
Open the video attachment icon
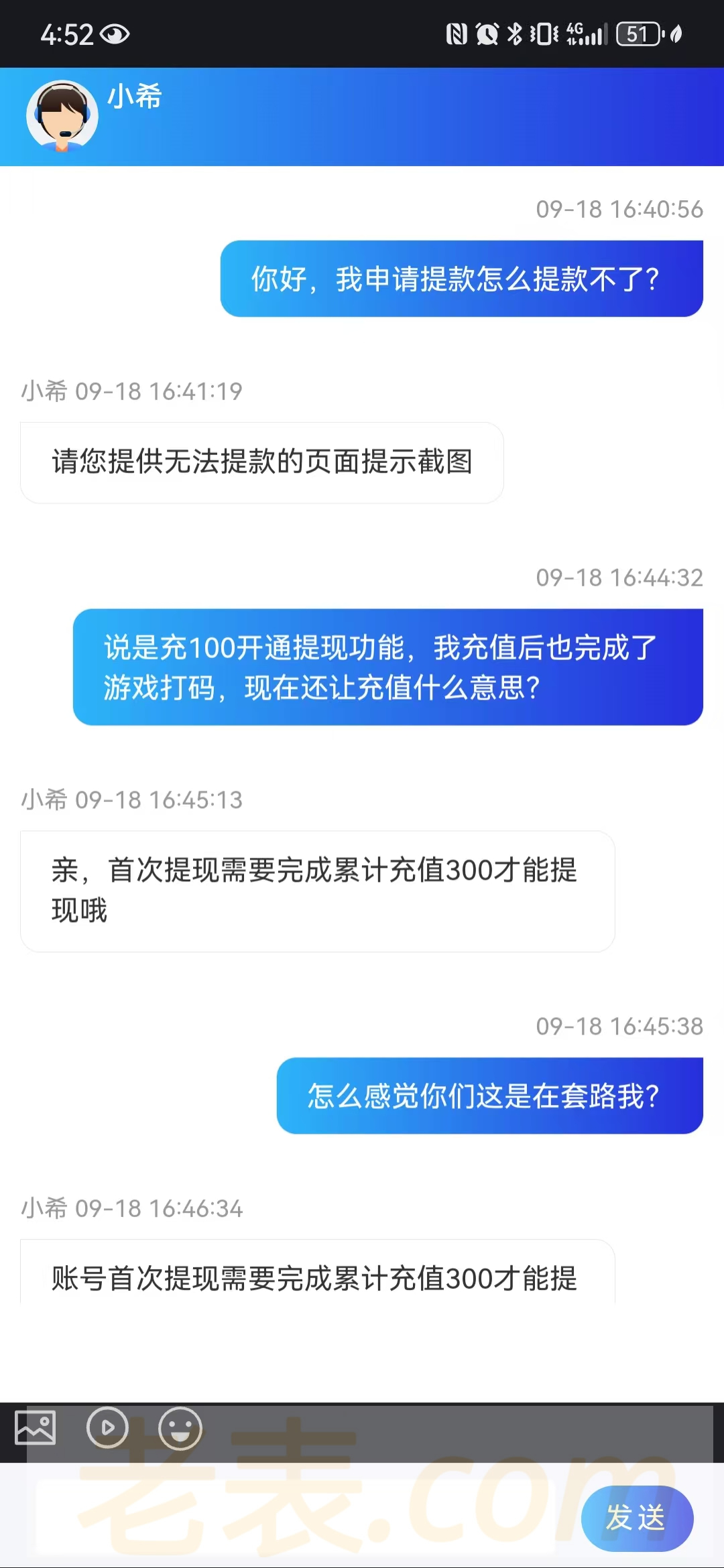tap(107, 1427)
